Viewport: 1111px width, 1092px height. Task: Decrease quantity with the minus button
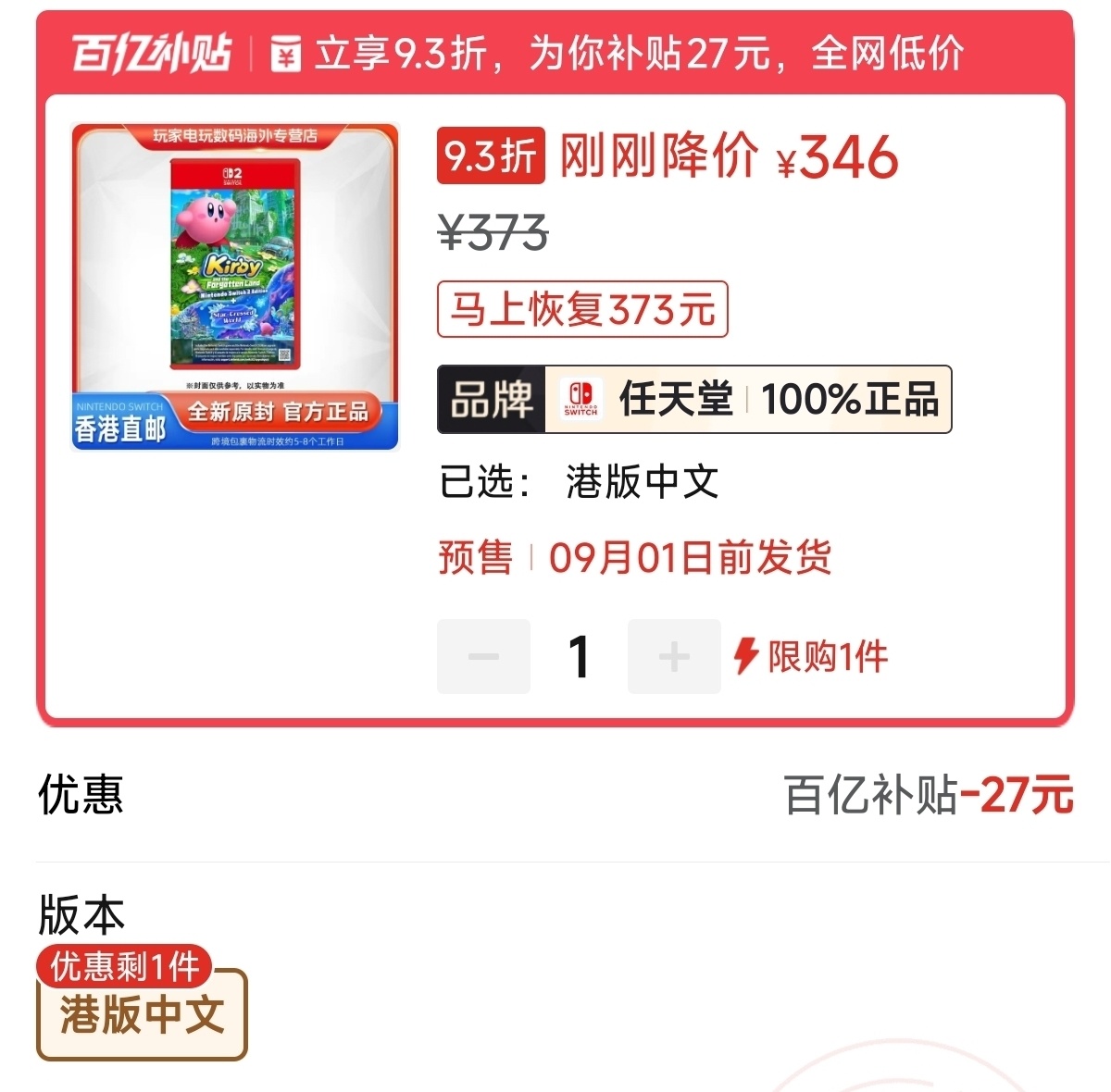[483, 657]
